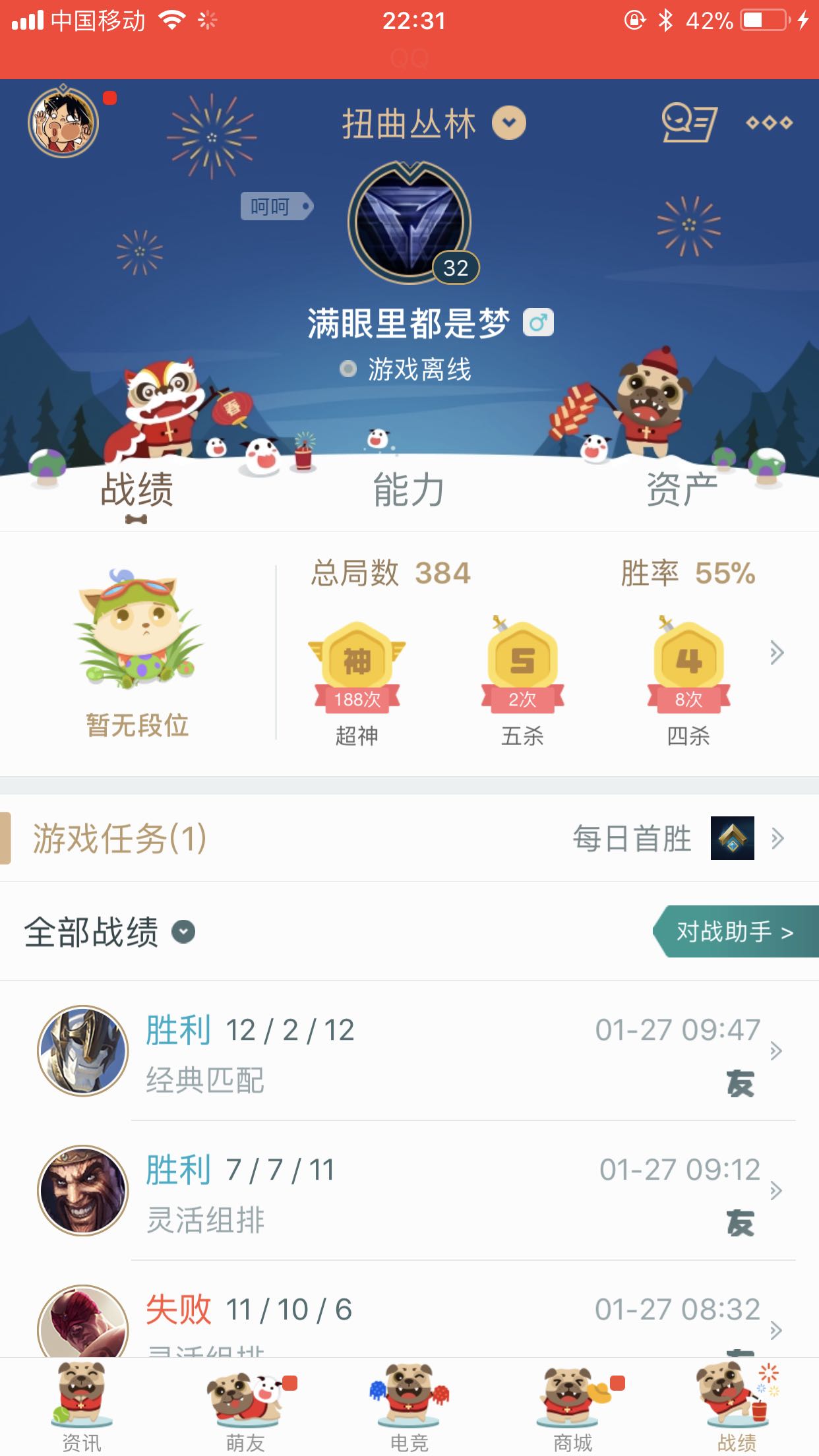Go to the 商城 store tab
819x1456 pixels.
tap(572, 1406)
